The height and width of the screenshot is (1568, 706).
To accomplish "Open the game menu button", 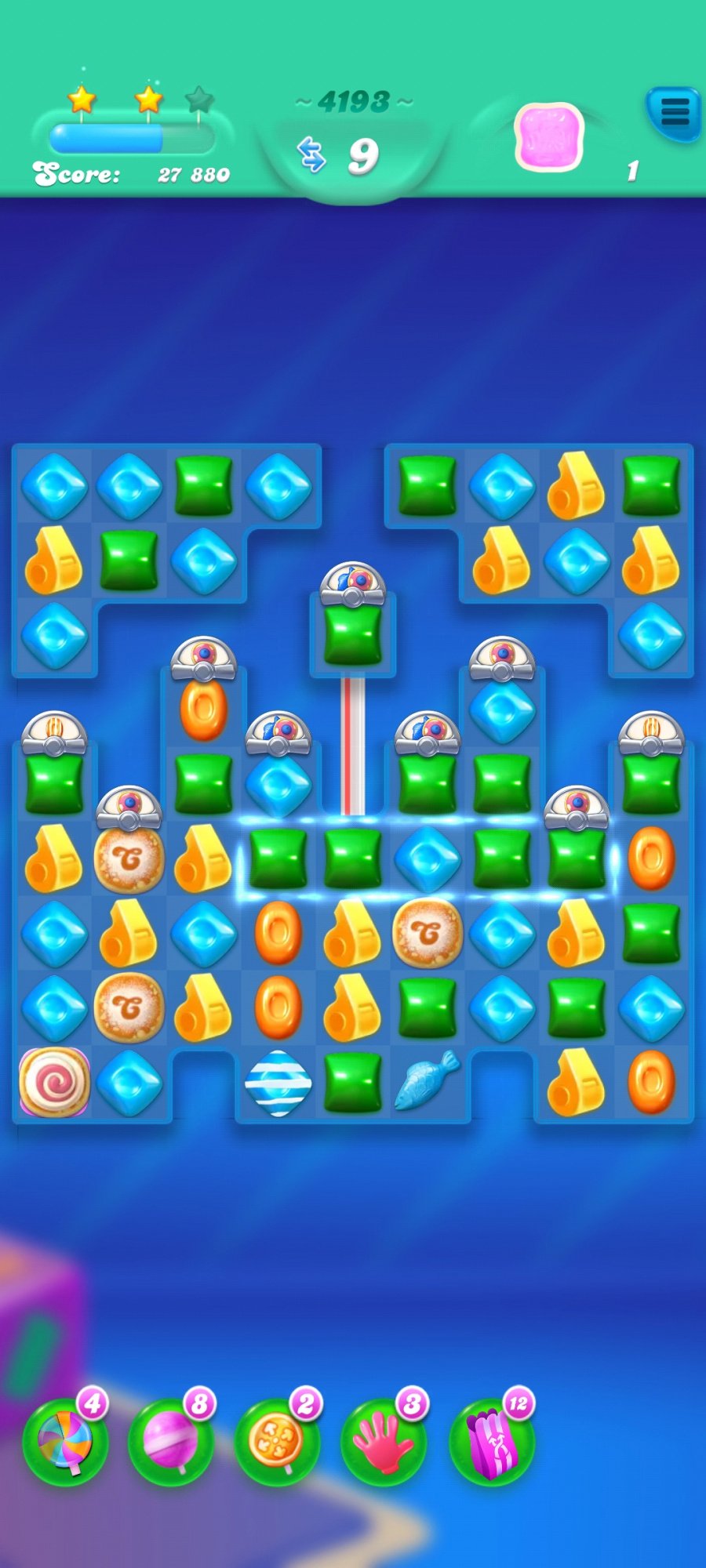I will point(673,112).
